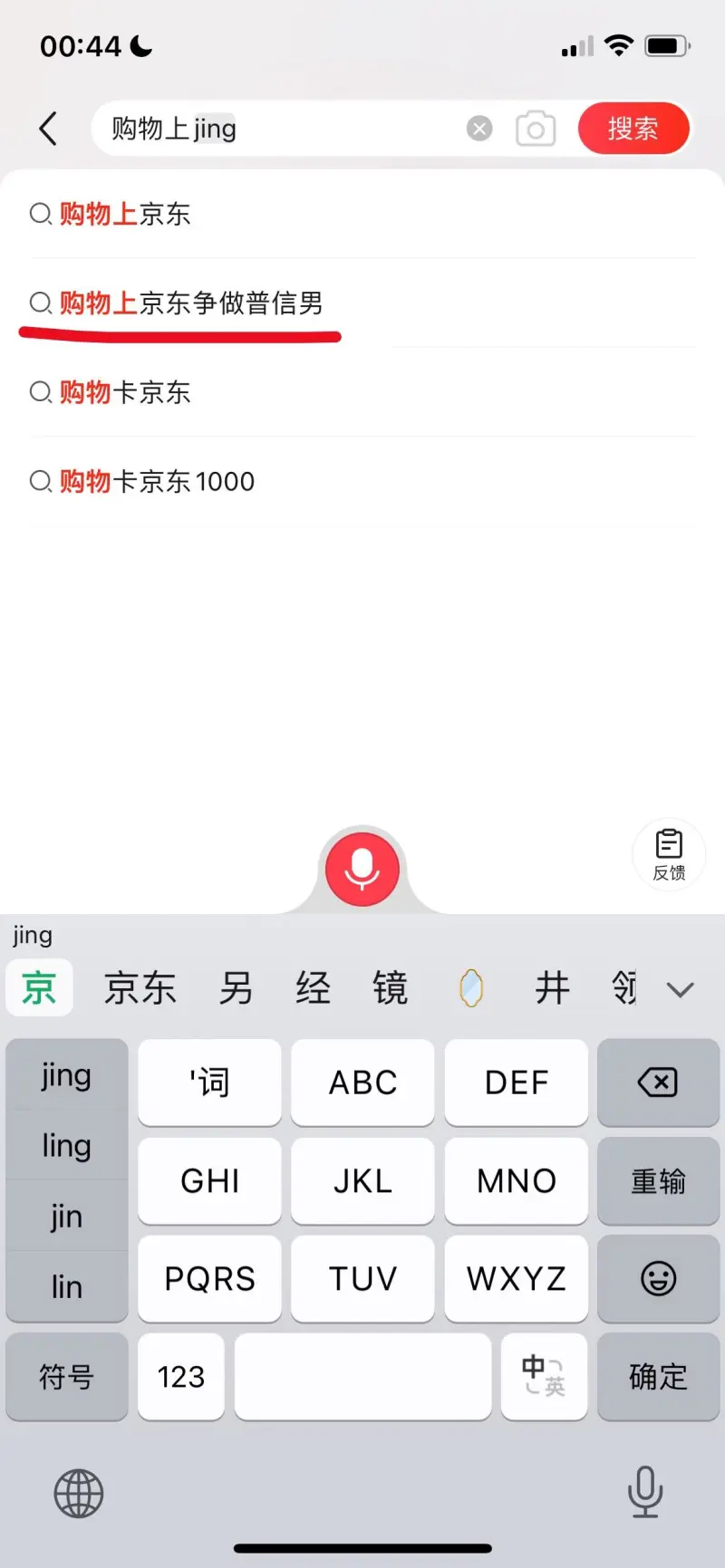Tap the red 搜索 button
The height and width of the screenshot is (1568, 725).
(x=633, y=129)
